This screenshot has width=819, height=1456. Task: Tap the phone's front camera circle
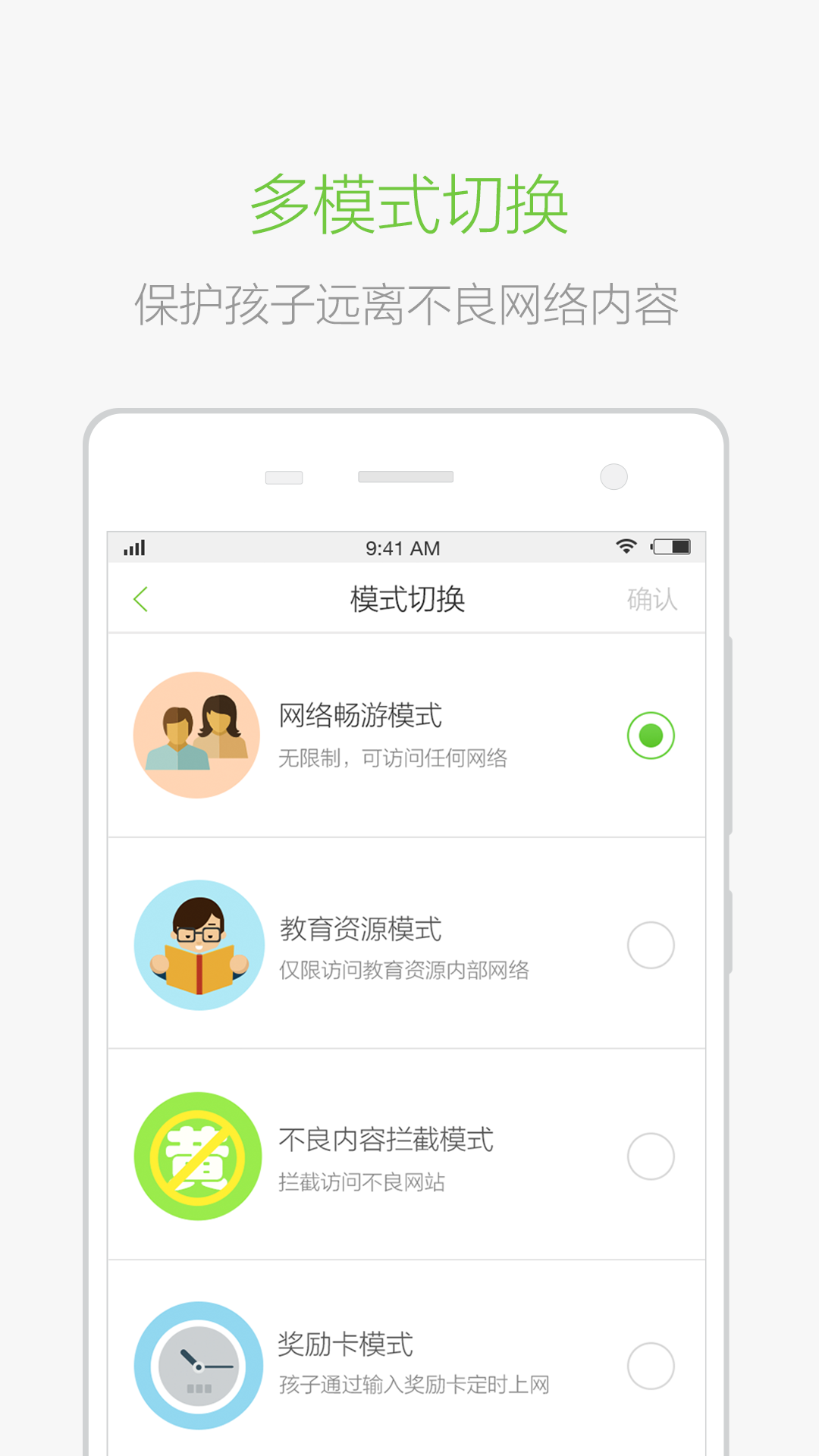(613, 477)
